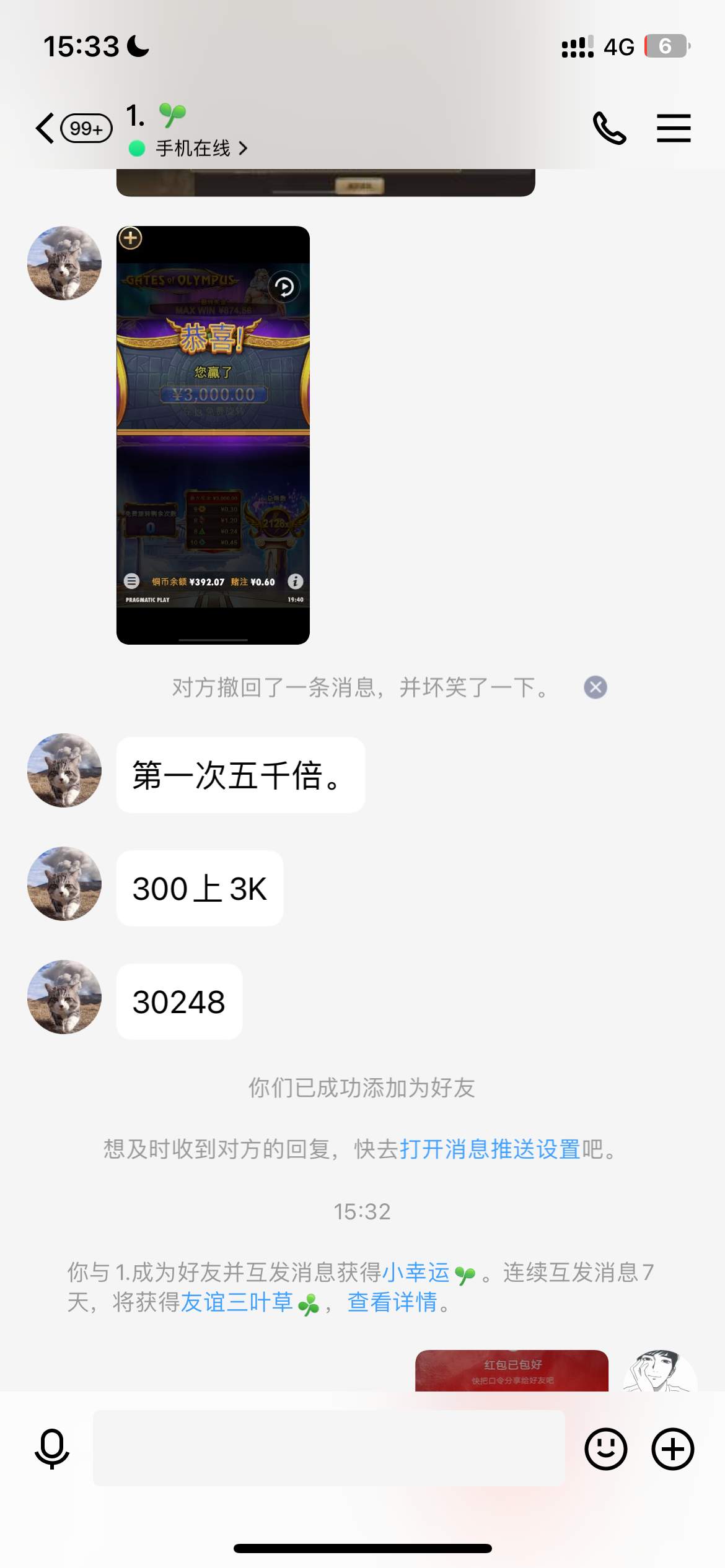725x1568 pixels.
Task: Switch to voice message input
Action: click(x=52, y=1448)
